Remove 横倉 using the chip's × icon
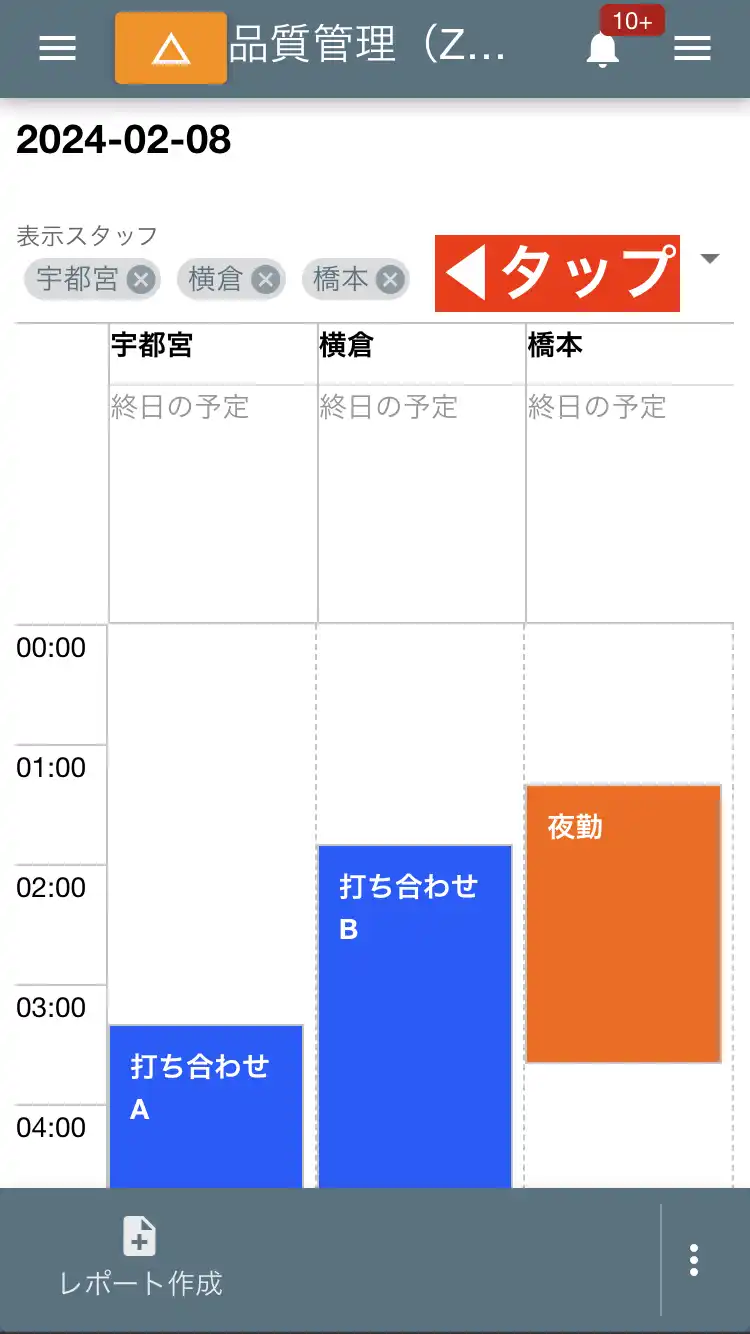The image size is (750, 1334). coord(266,280)
